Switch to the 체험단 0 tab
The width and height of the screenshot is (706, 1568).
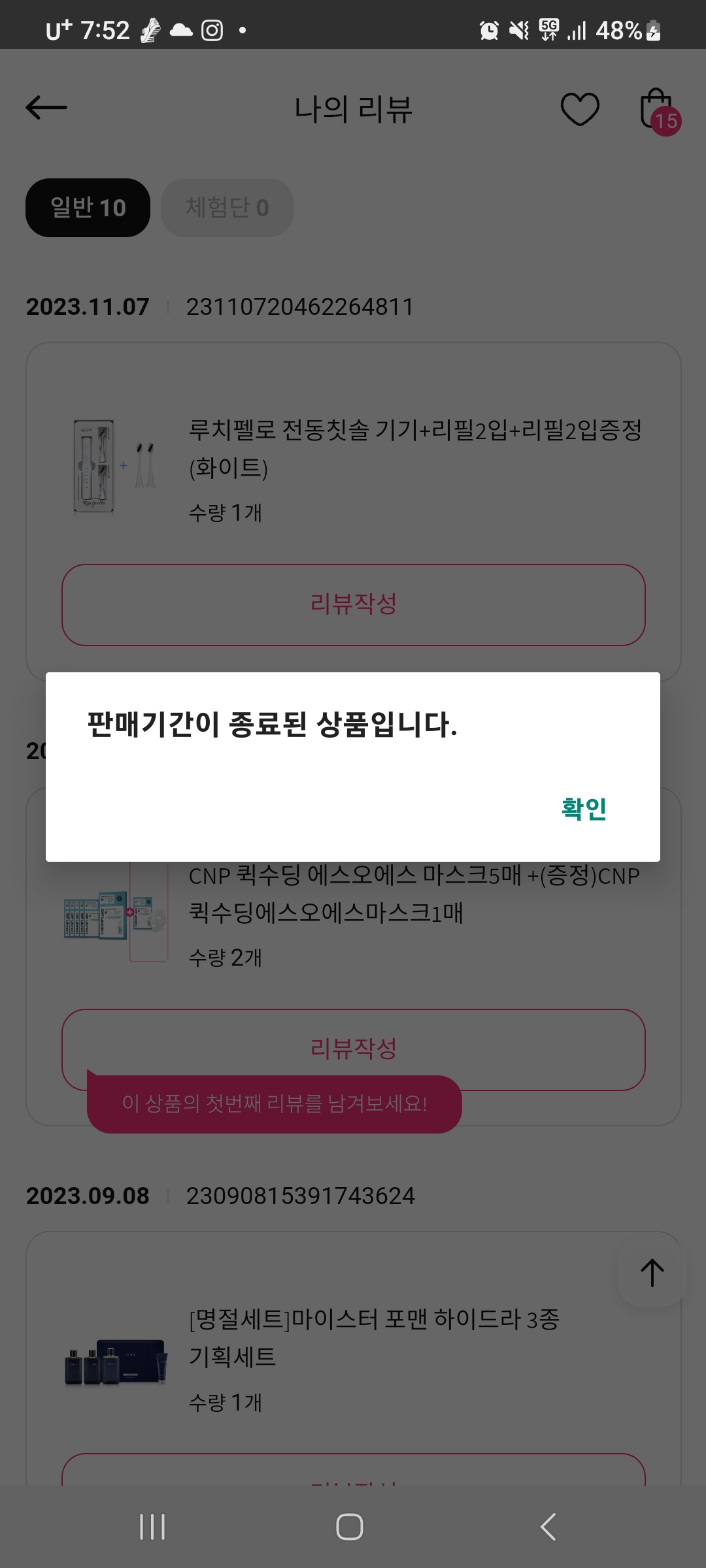(227, 208)
